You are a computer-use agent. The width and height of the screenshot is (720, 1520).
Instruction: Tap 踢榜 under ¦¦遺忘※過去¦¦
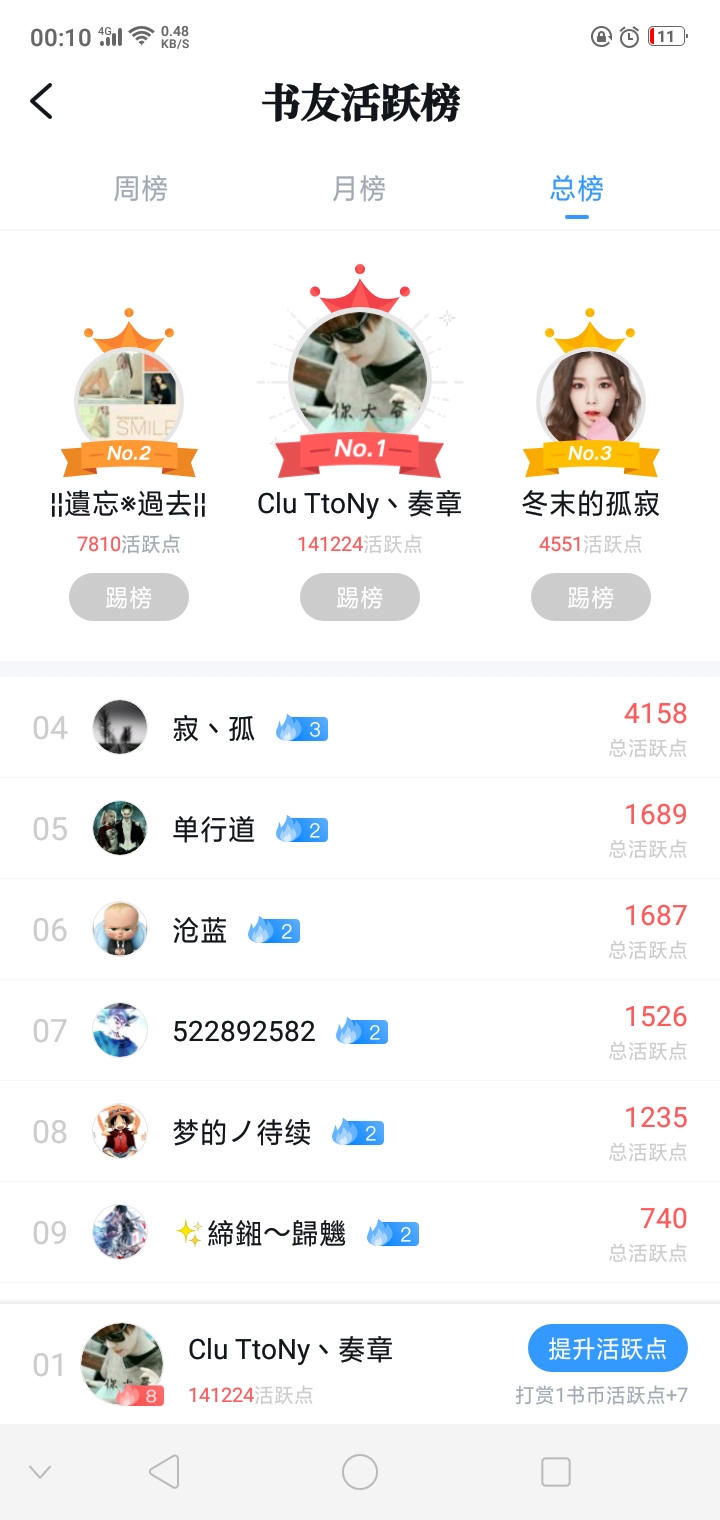coord(129,598)
